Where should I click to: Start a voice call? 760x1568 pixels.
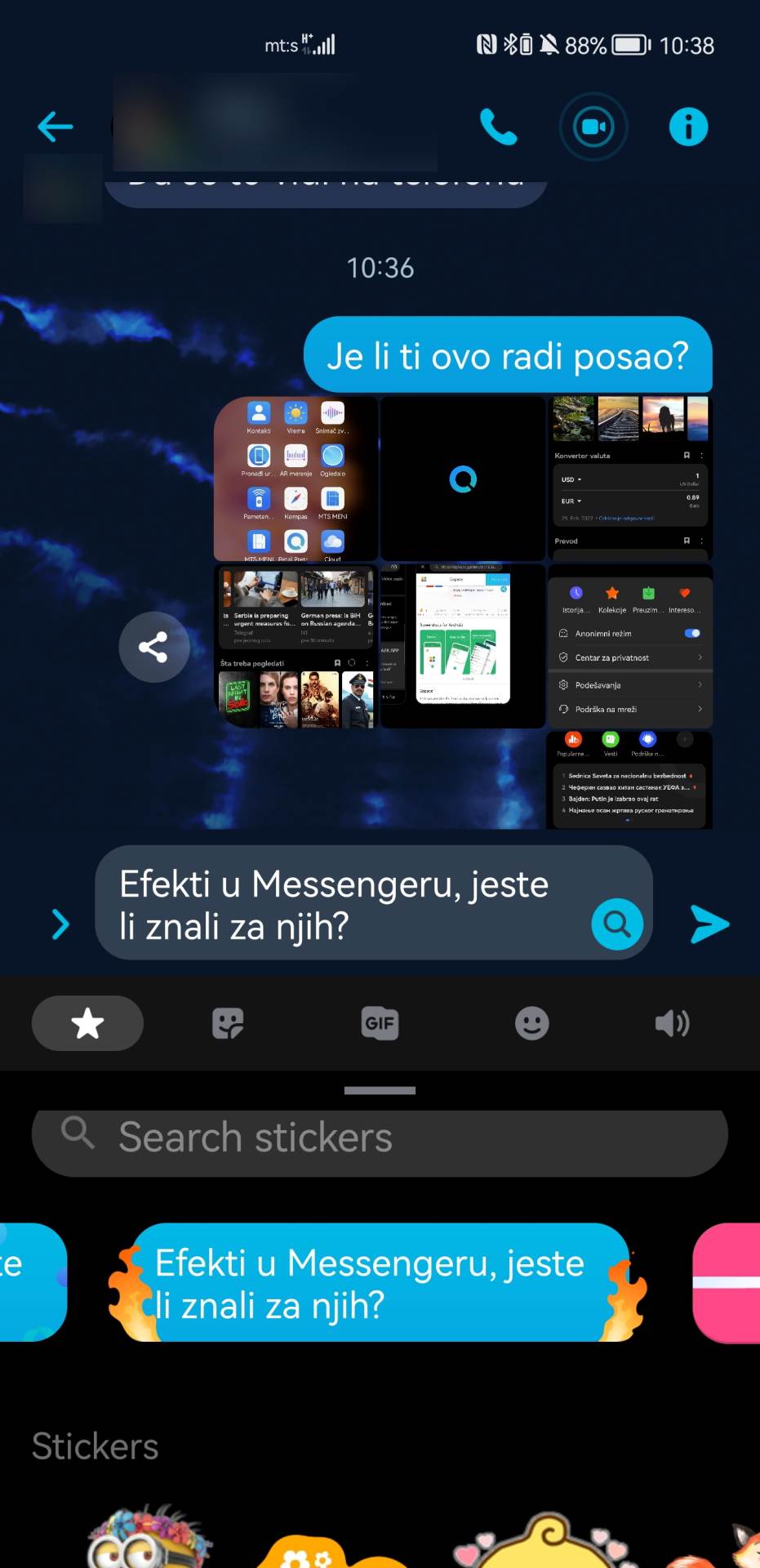pos(499,126)
